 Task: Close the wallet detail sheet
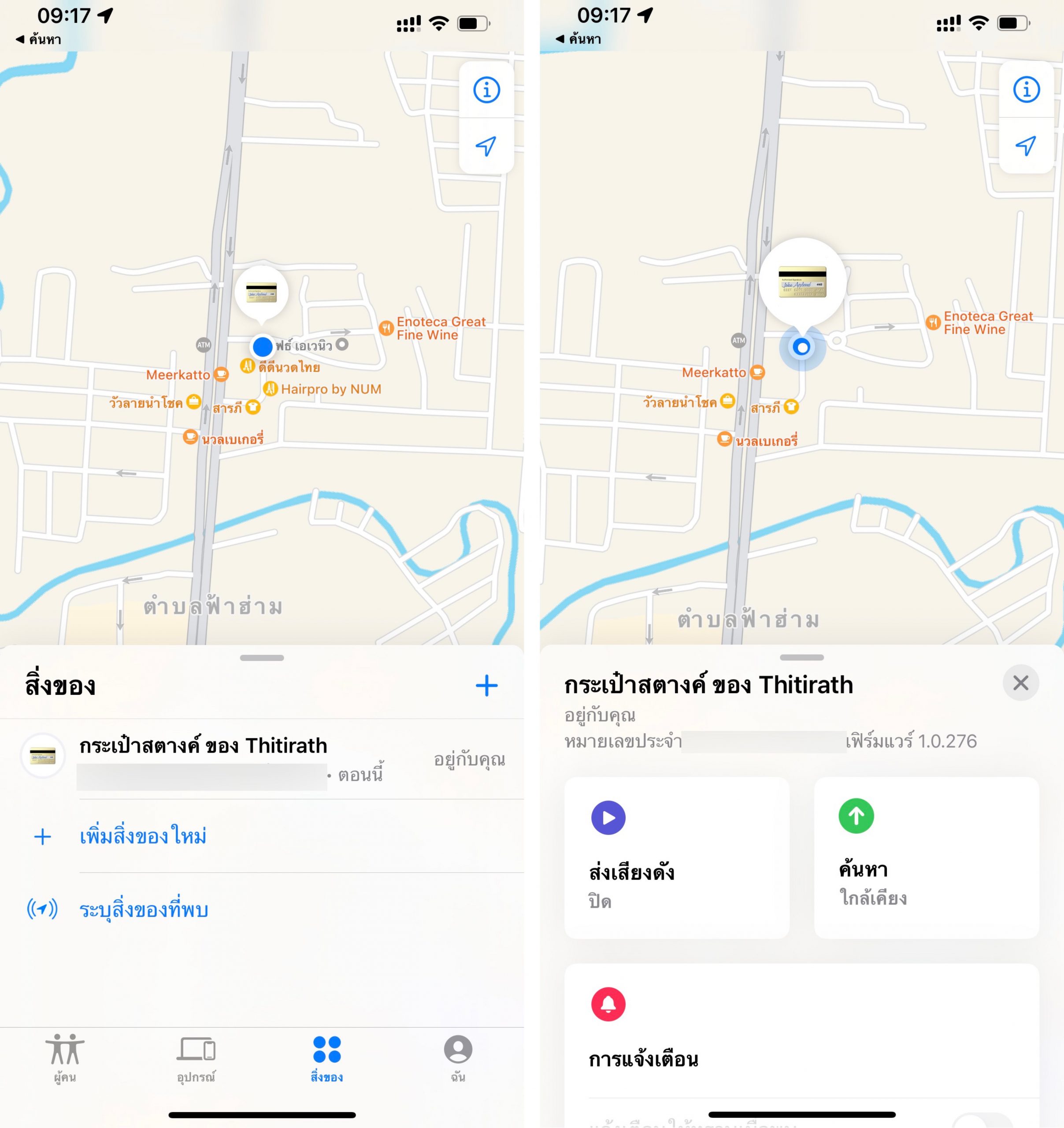pos(1020,683)
